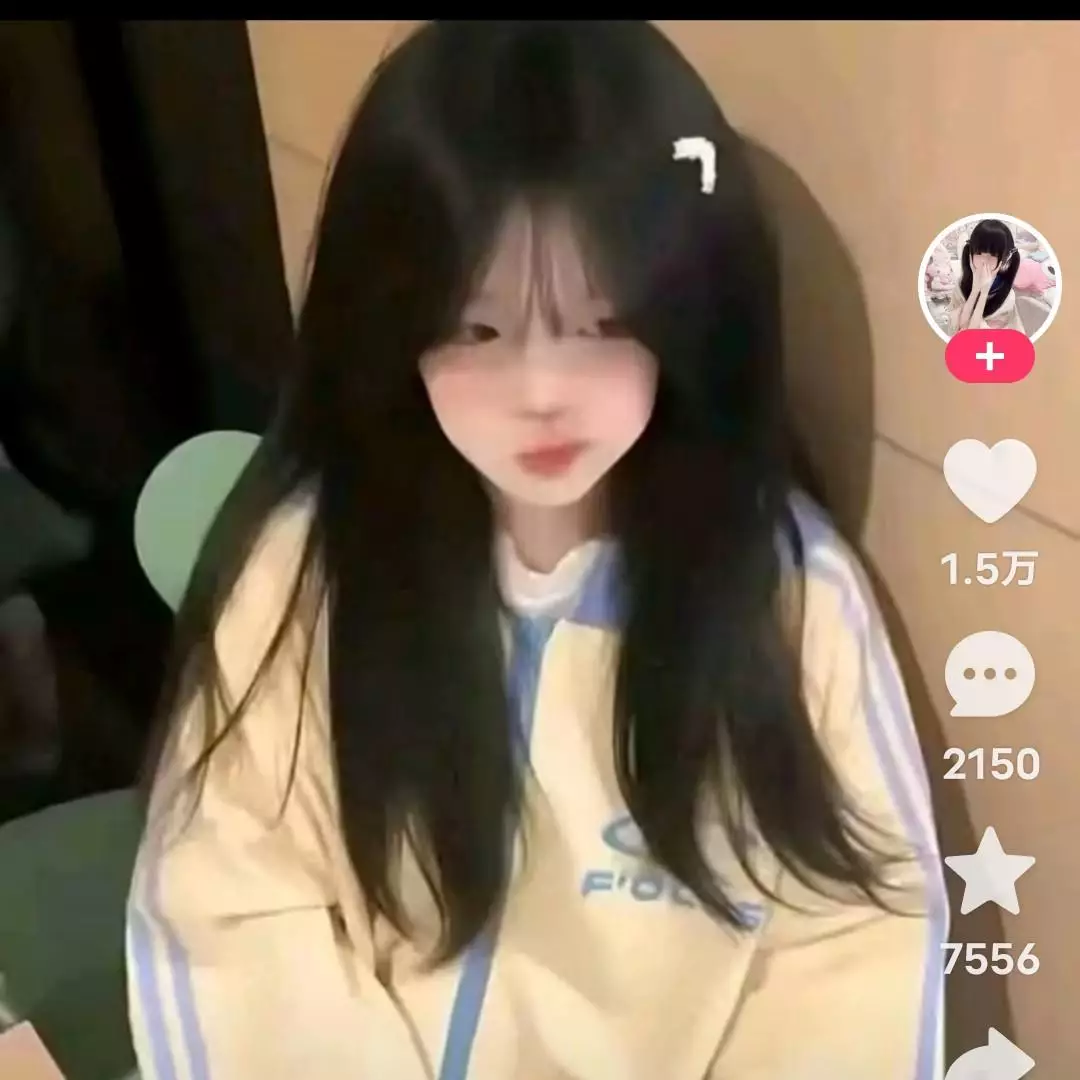Like this video with the heart

pyautogui.click(x=989, y=480)
